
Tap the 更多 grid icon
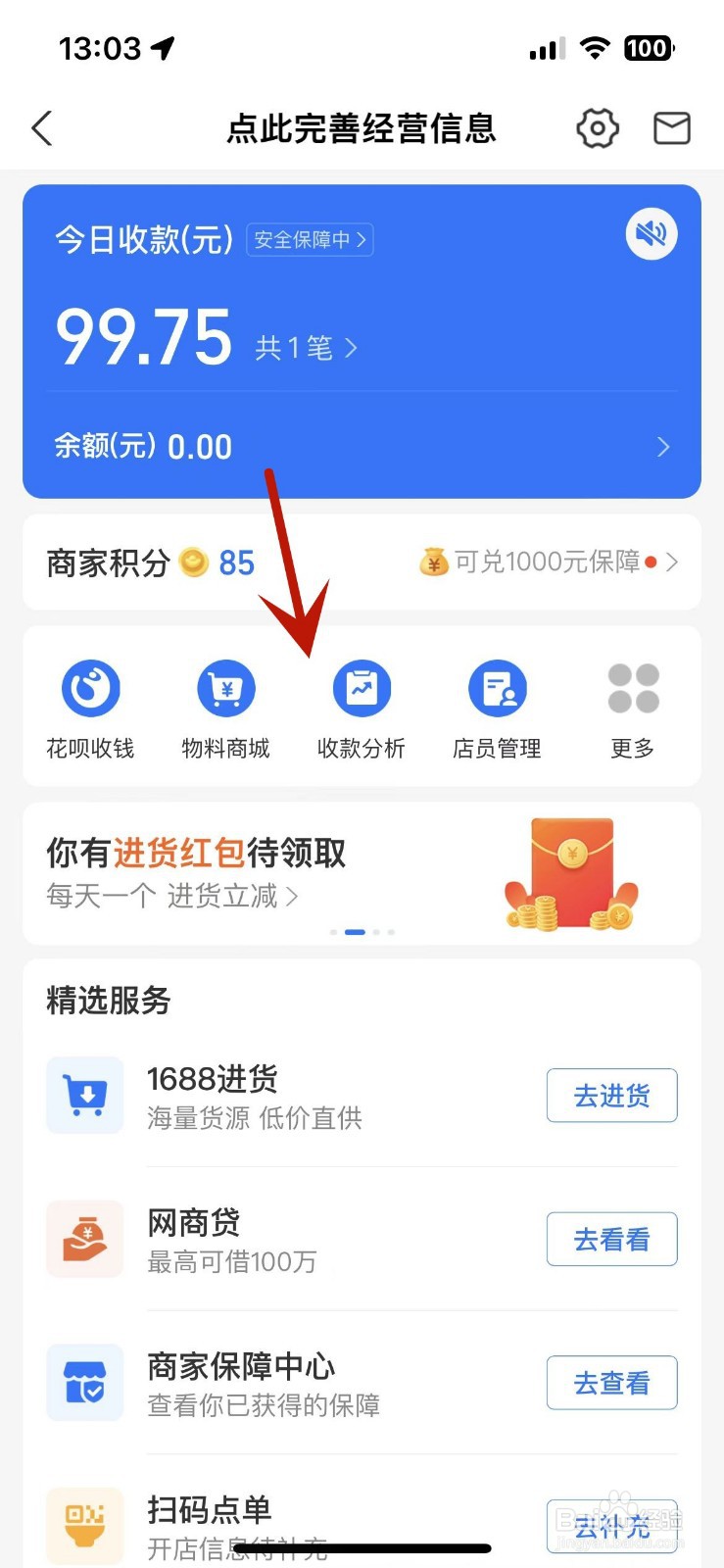pos(632,687)
